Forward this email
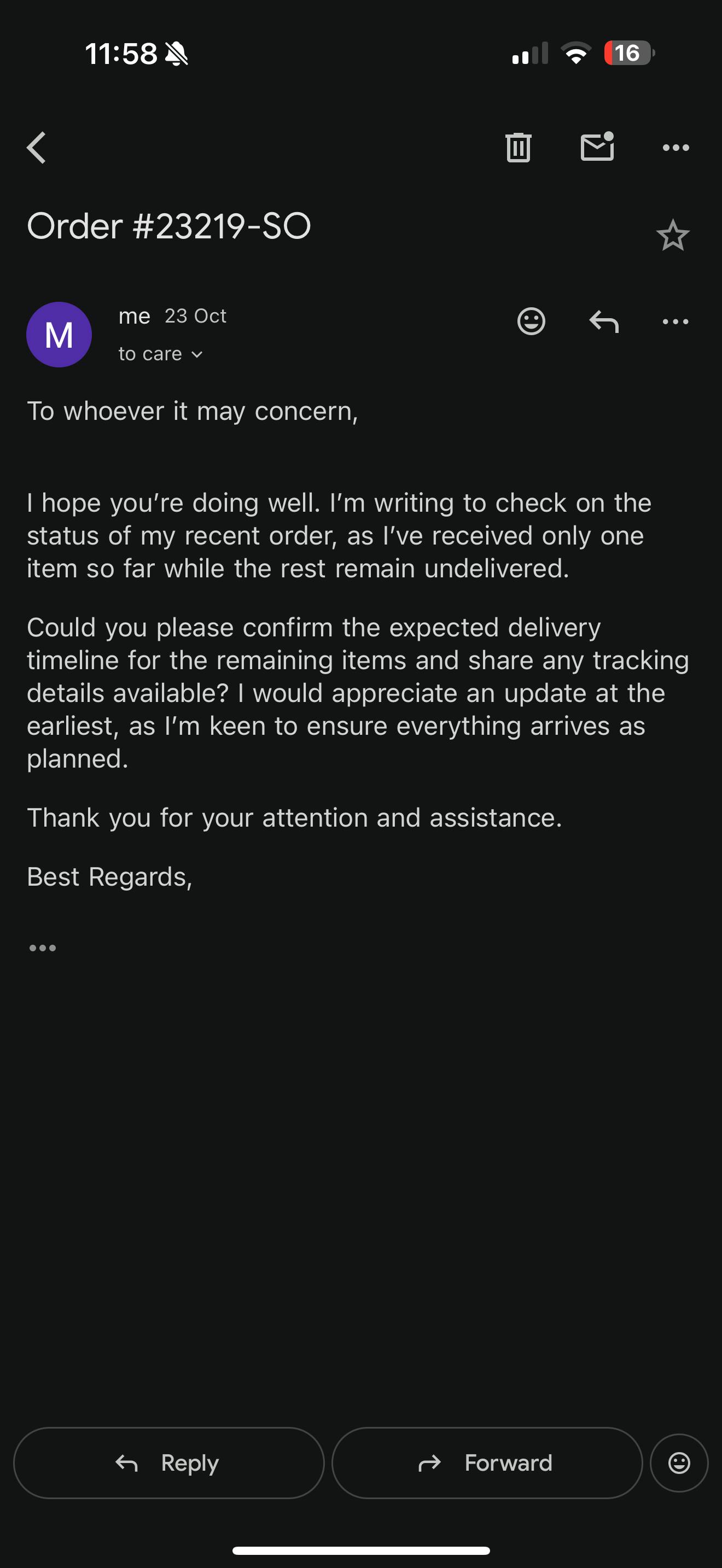Viewport: 722px width, 1568px height. coord(486,1462)
